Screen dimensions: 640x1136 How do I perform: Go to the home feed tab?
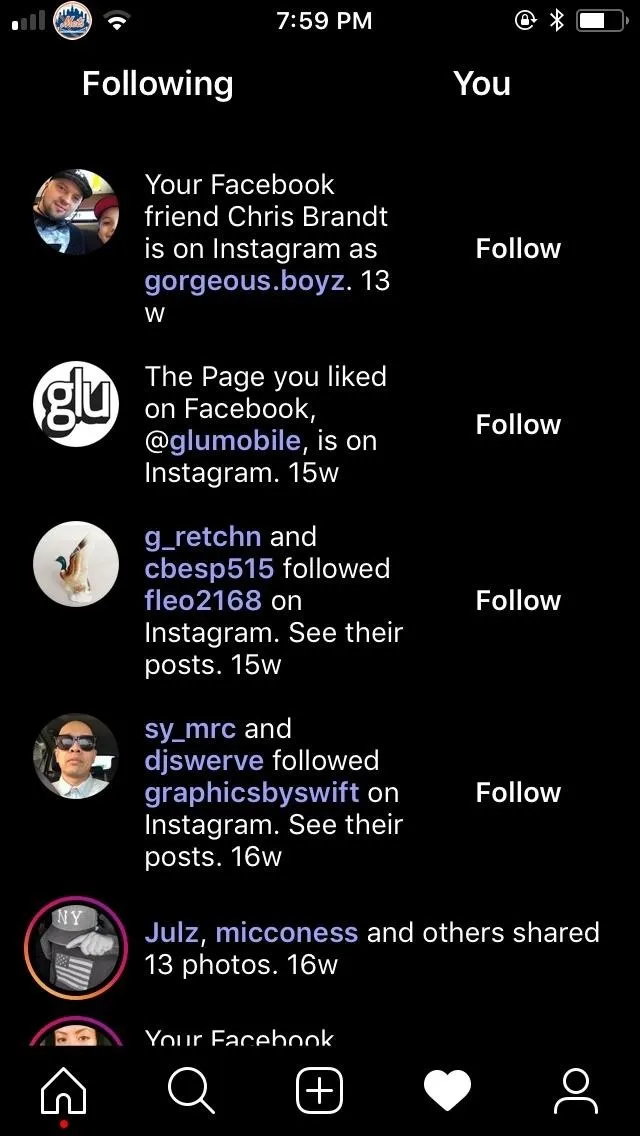pyautogui.click(x=64, y=1093)
